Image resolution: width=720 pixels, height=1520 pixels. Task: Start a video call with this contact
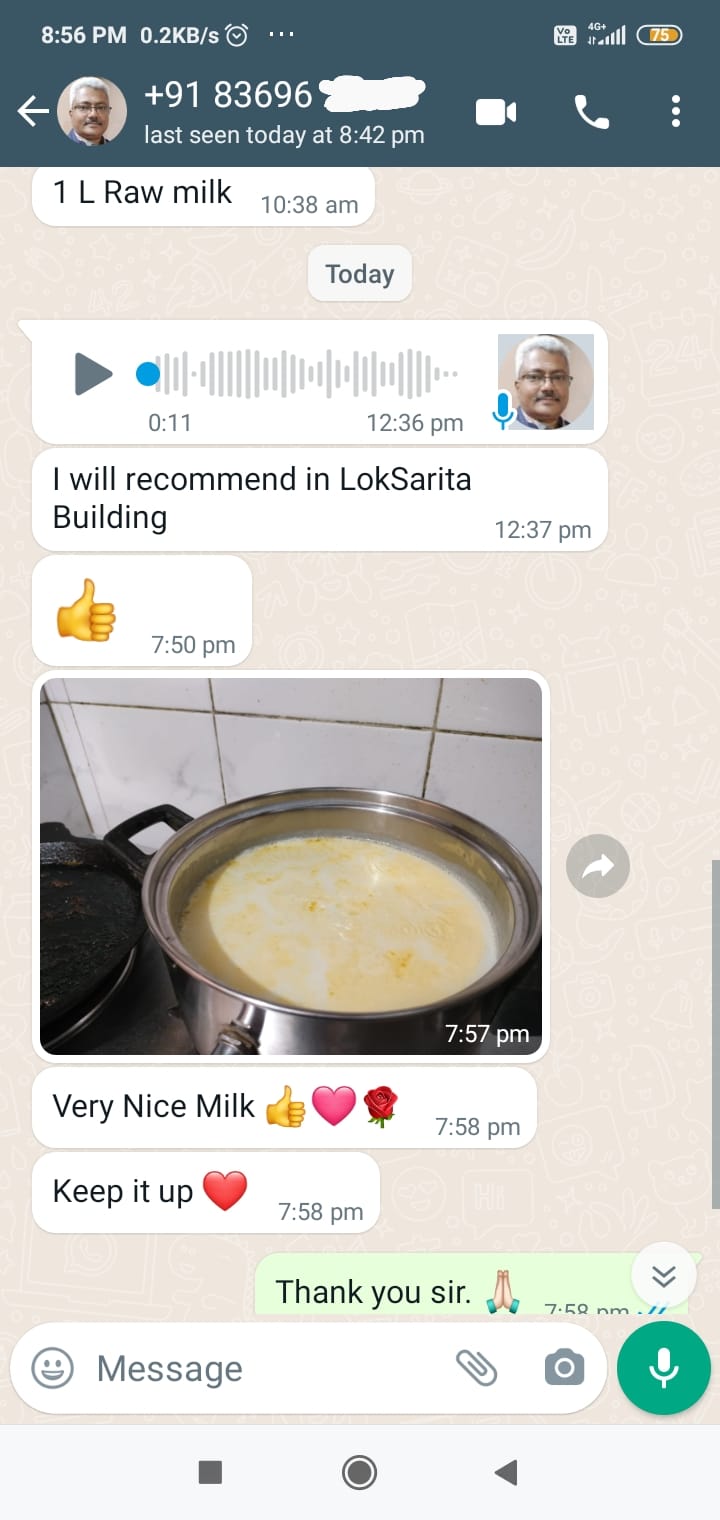point(496,112)
